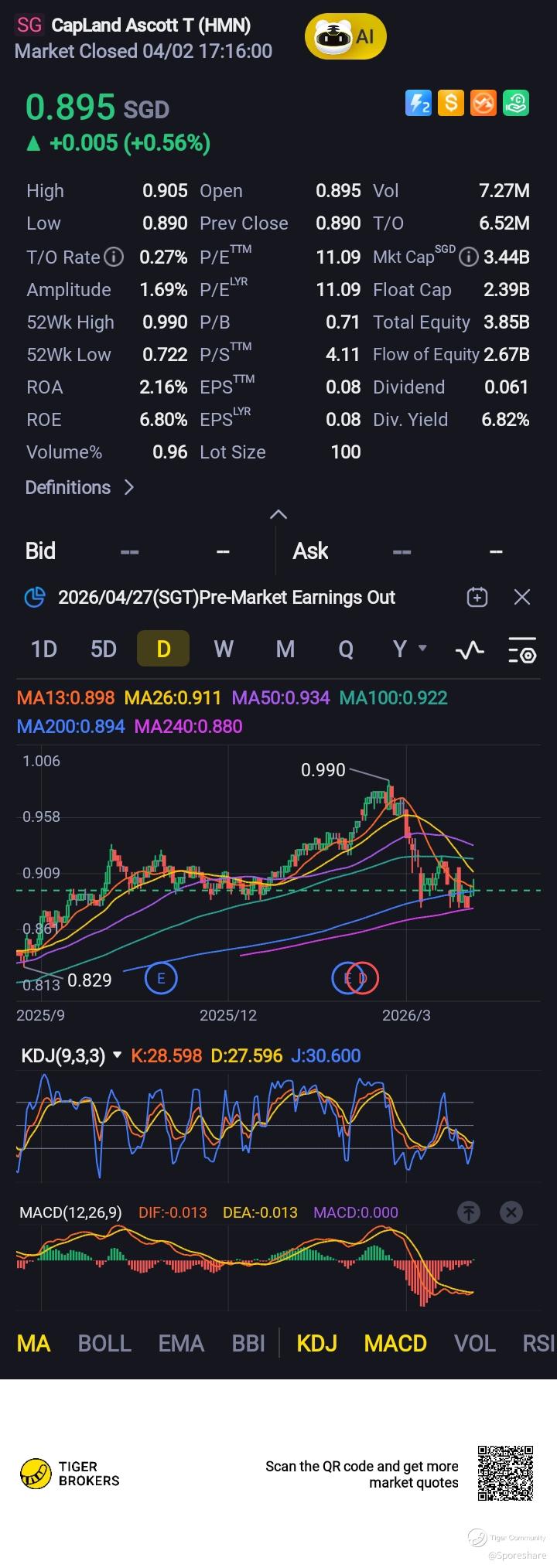Open the chart comparison waveform icon

pyautogui.click(x=470, y=650)
